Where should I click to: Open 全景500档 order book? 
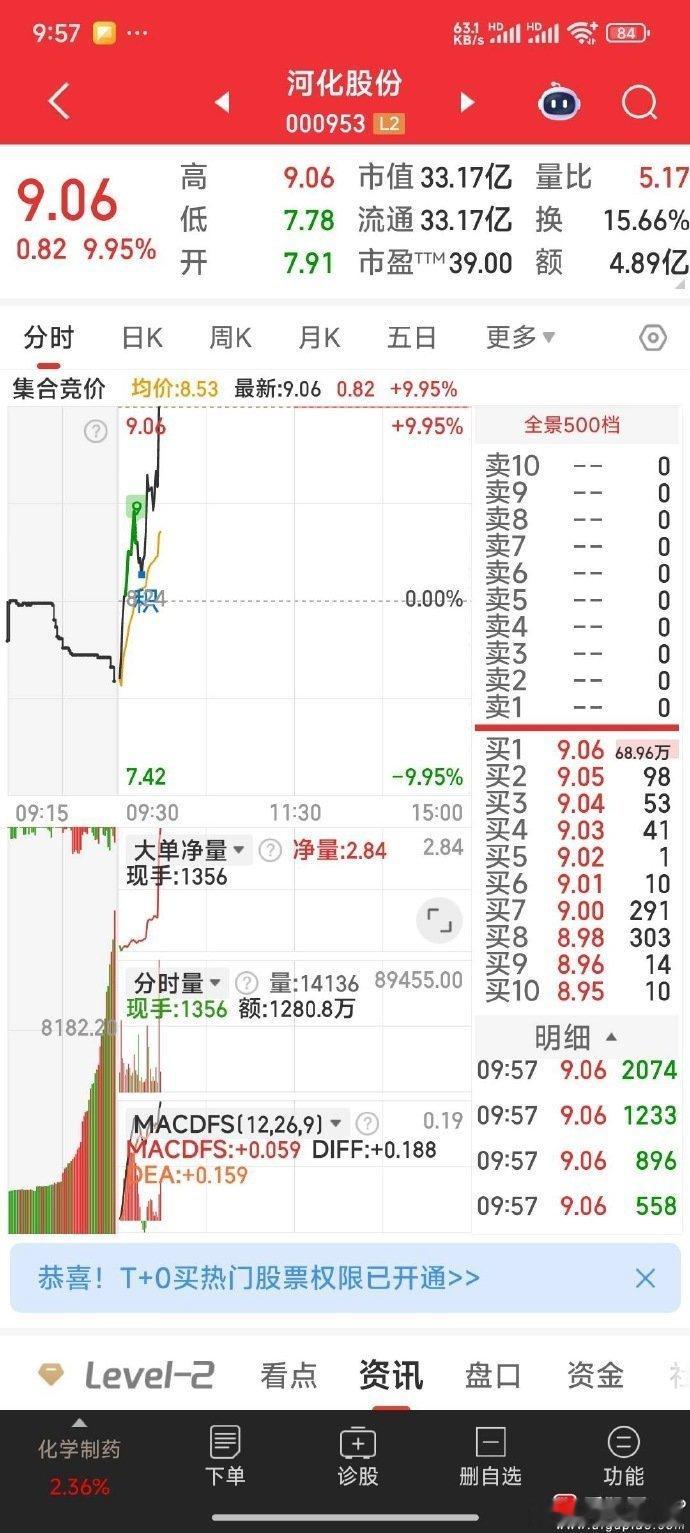(x=572, y=425)
